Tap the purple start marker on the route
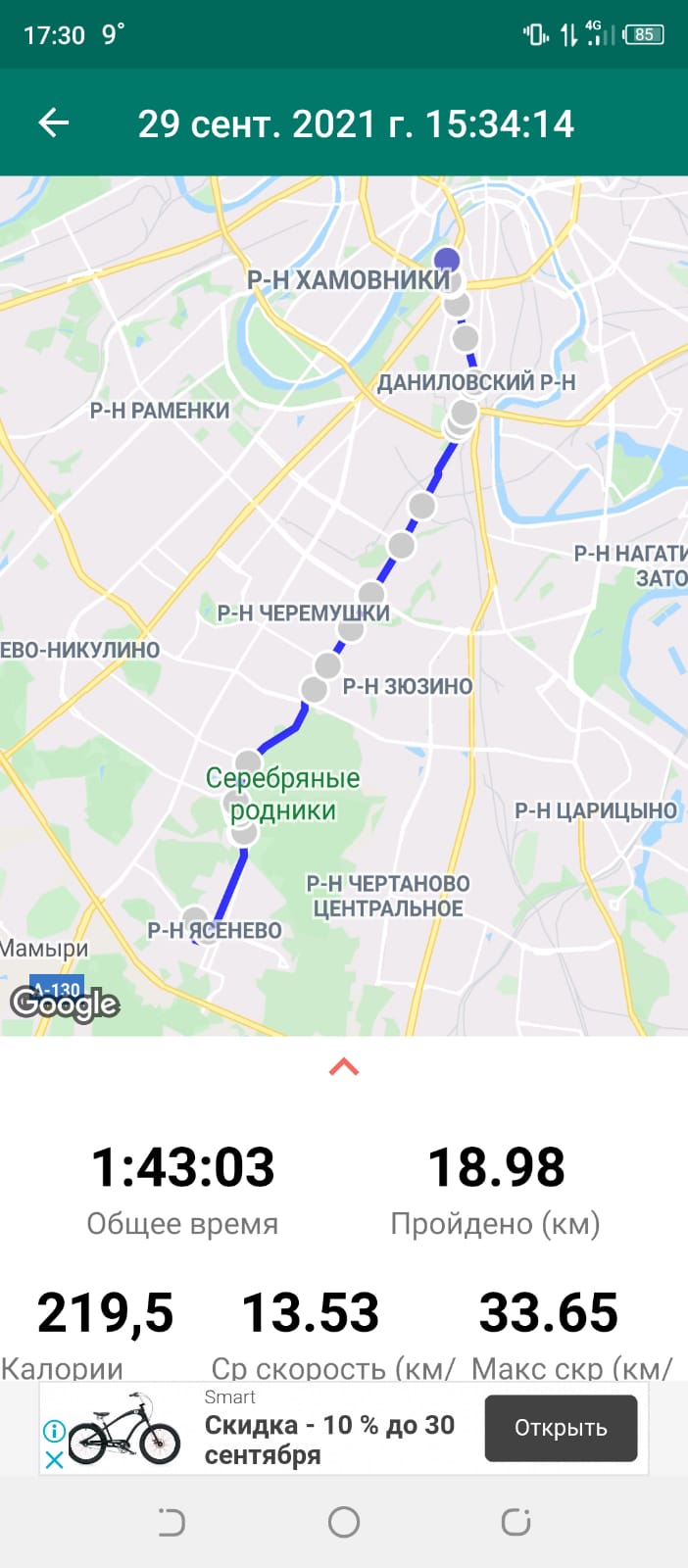Image resolution: width=688 pixels, height=1568 pixels. pos(447,260)
